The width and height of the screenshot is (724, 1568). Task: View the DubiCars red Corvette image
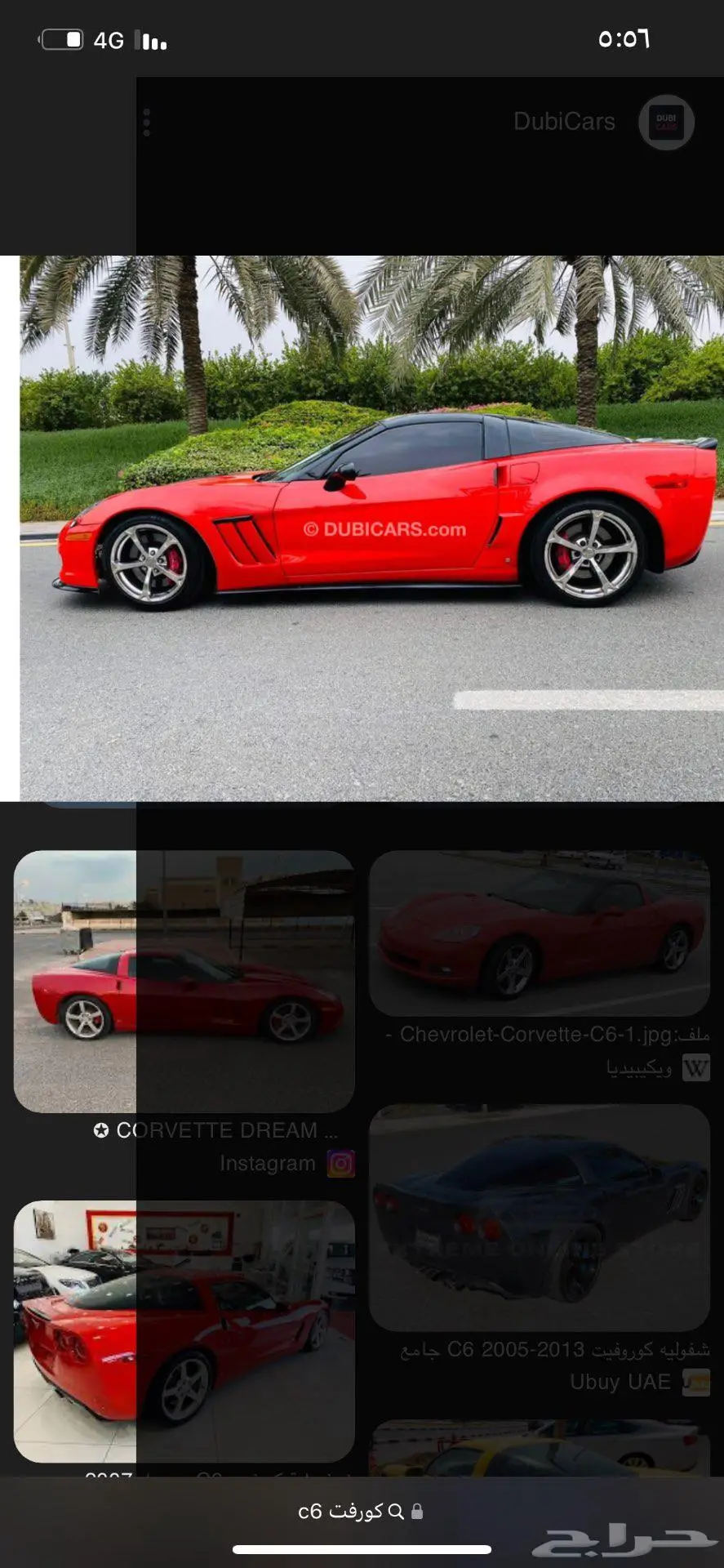click(371, 528)
